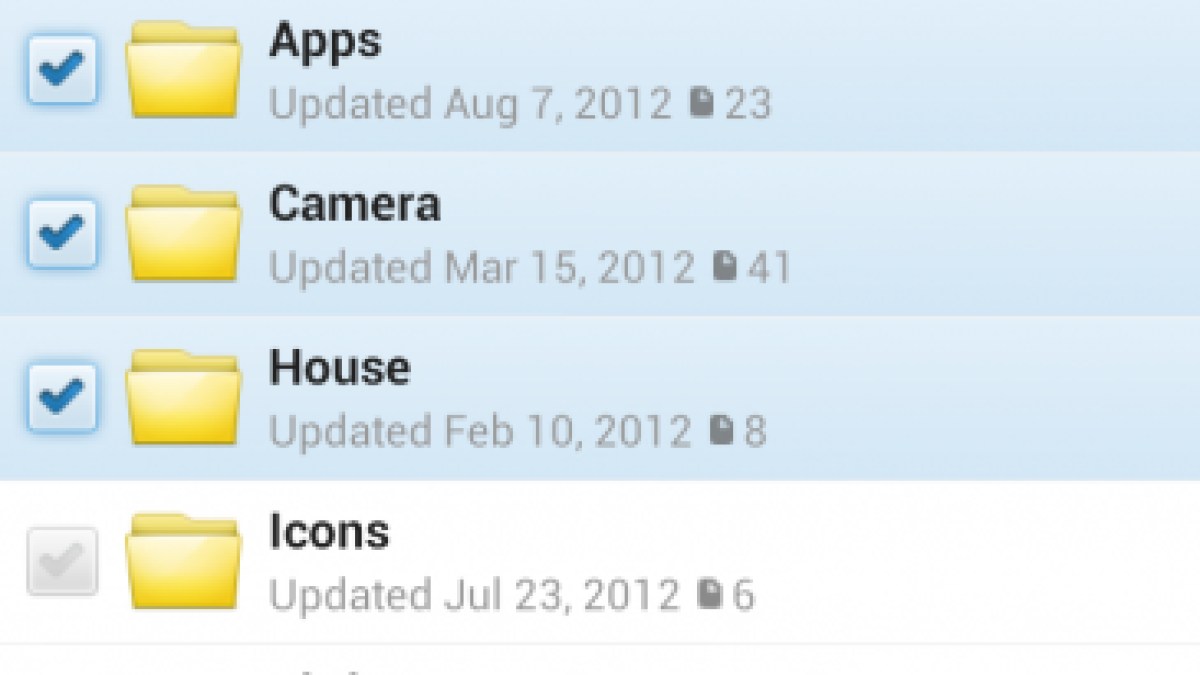The height and width of the screenshot is (675, 1200).
Task: Select the Icons folder checkbox
Action: [x=62, y=562]
